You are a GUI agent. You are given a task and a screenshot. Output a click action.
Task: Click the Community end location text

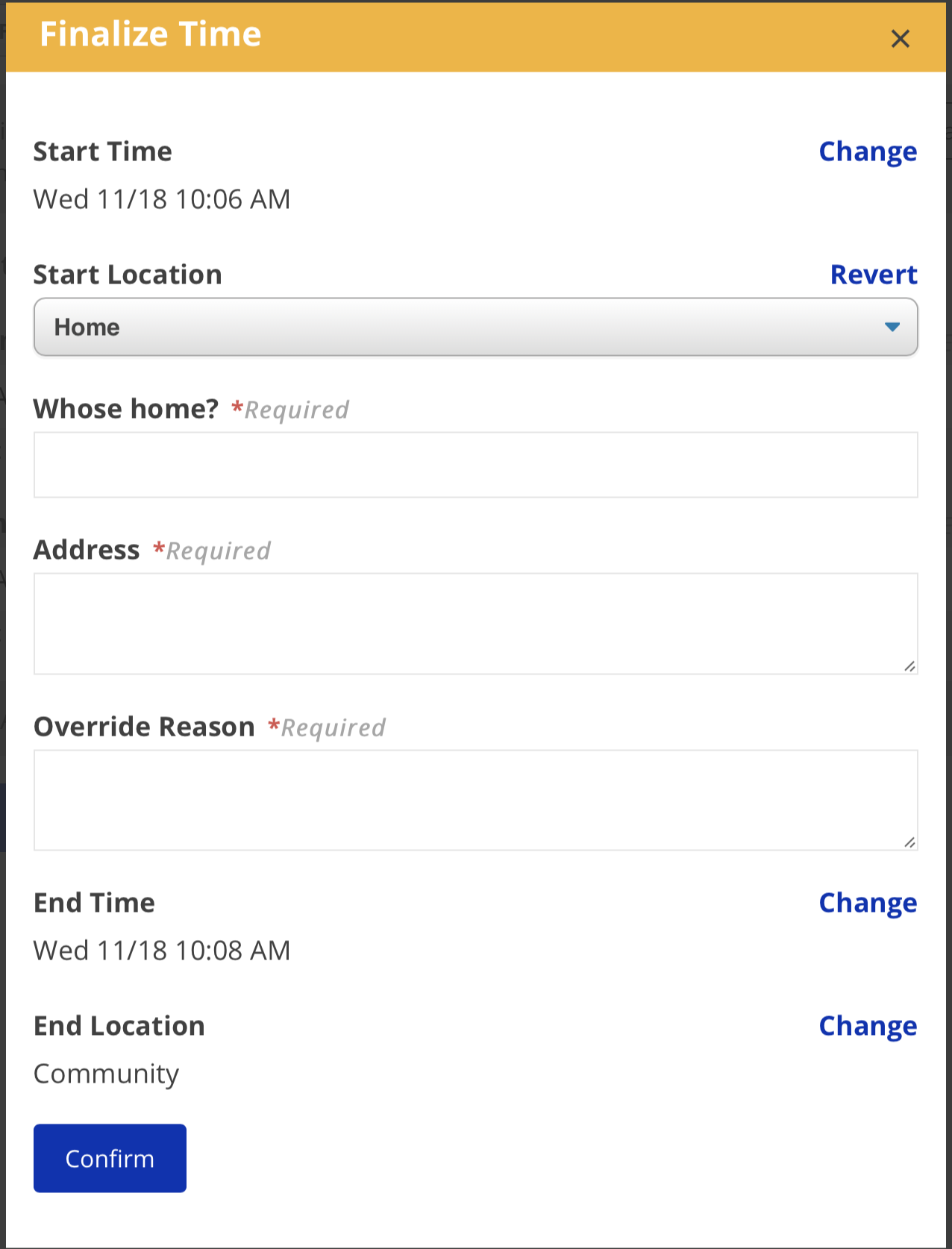coord(105,1074)
